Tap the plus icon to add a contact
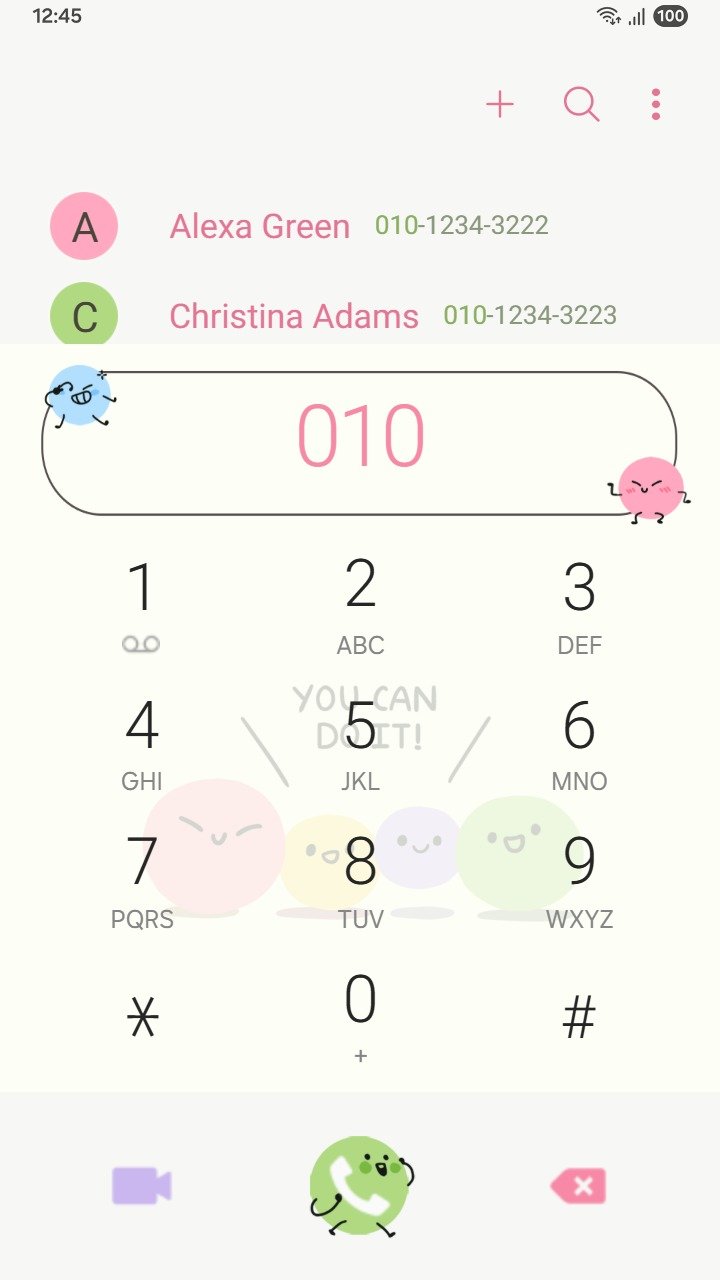Screen dimensions: 720x1280 pyautogui.click(x=499, y=104)
